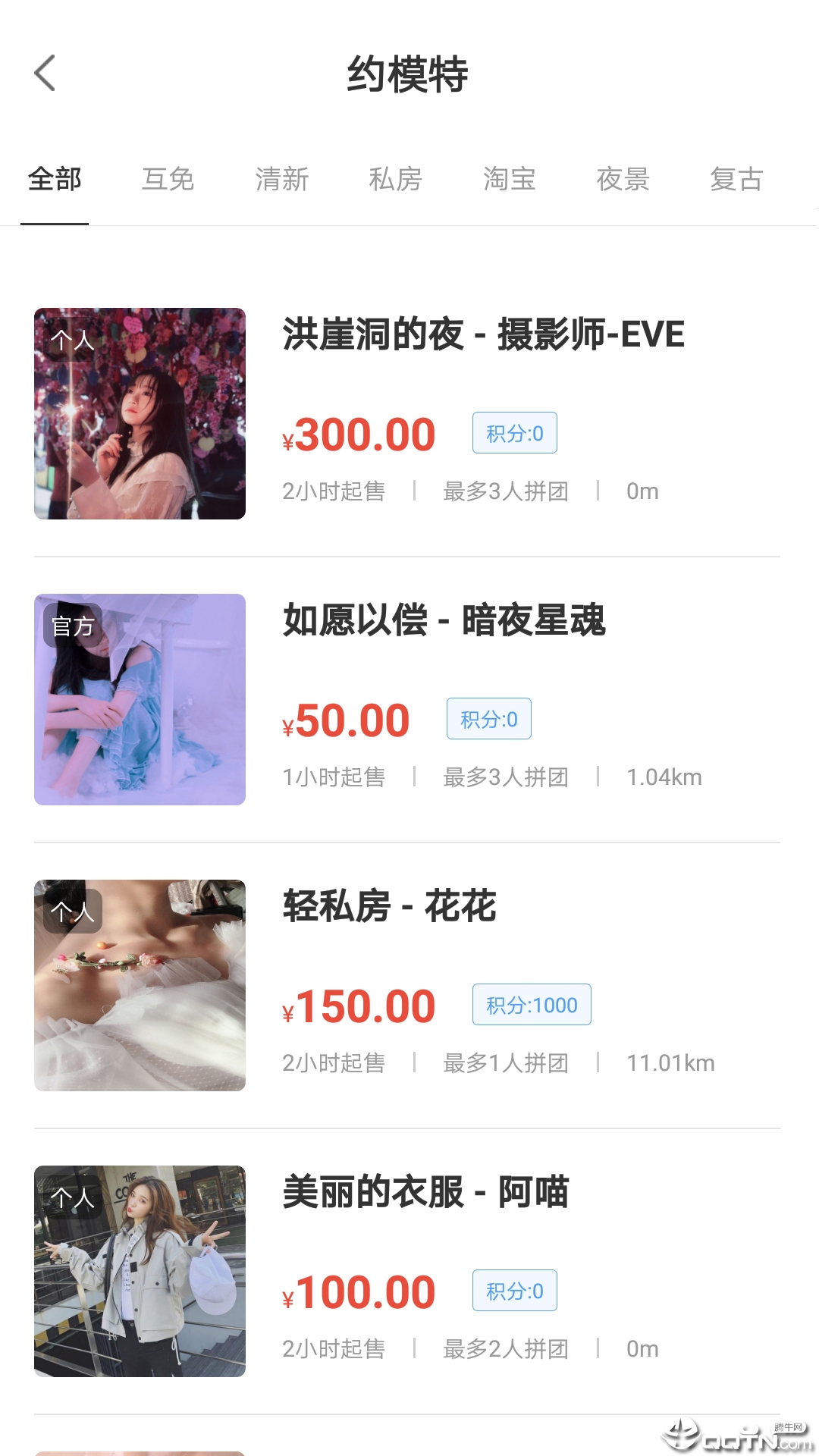The image size is (819, 1456).
Task: Open the 如愿以偿 - 暗夜星魂 listing
Action: coord(444,620)
